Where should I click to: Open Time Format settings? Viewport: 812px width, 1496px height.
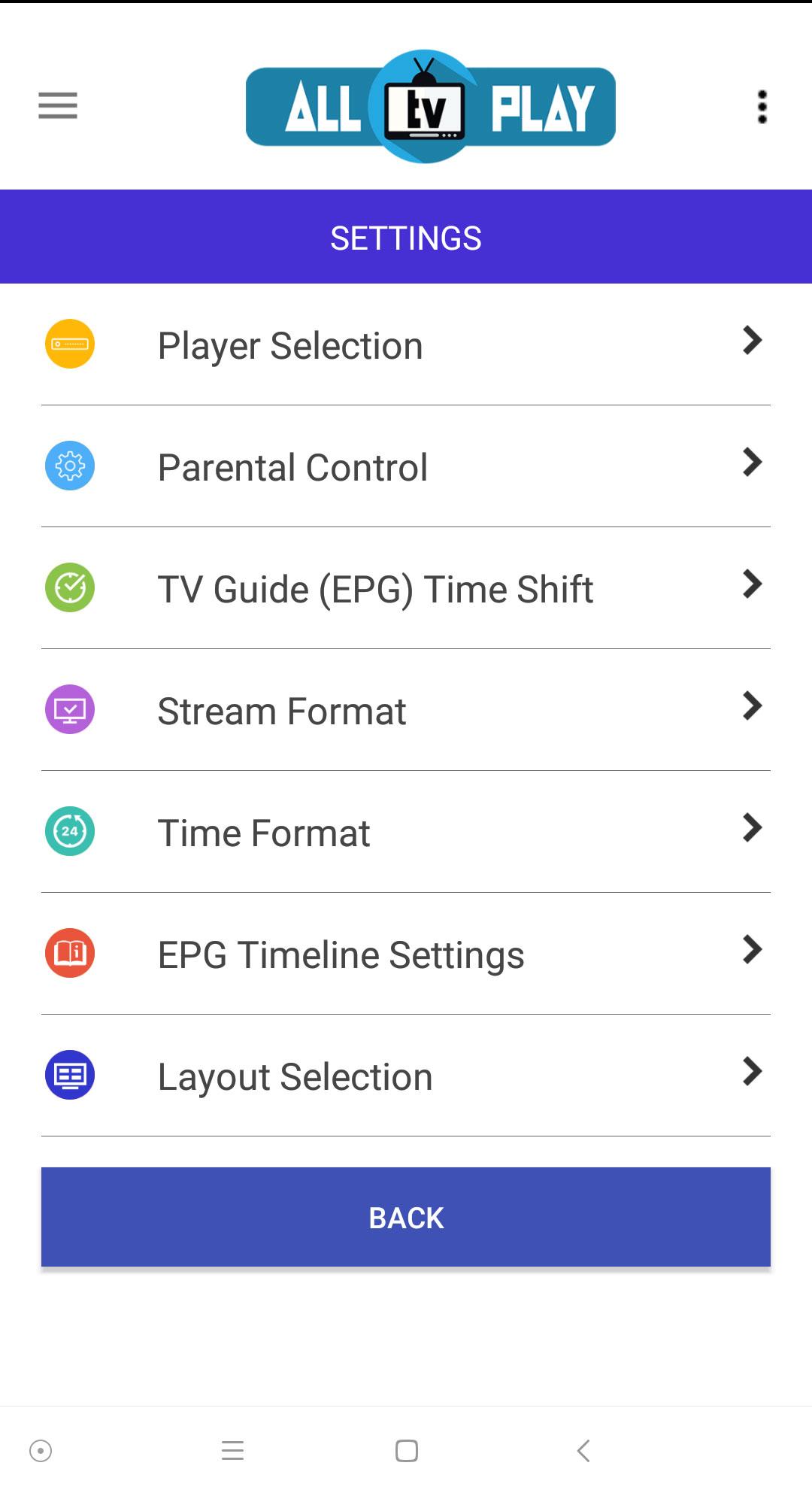click(x=406, y=833)
